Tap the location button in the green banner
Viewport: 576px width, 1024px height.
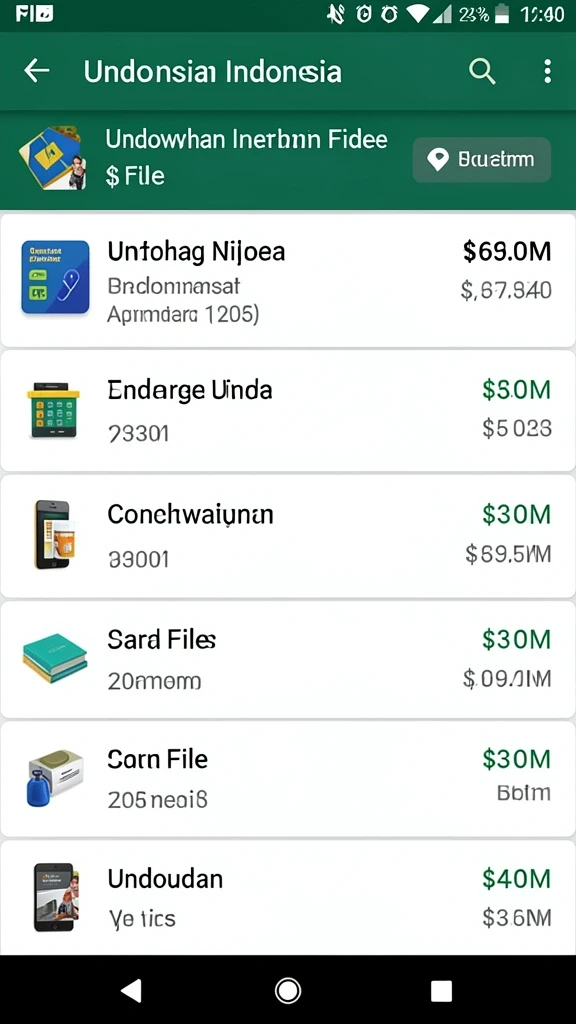[481, 159]
